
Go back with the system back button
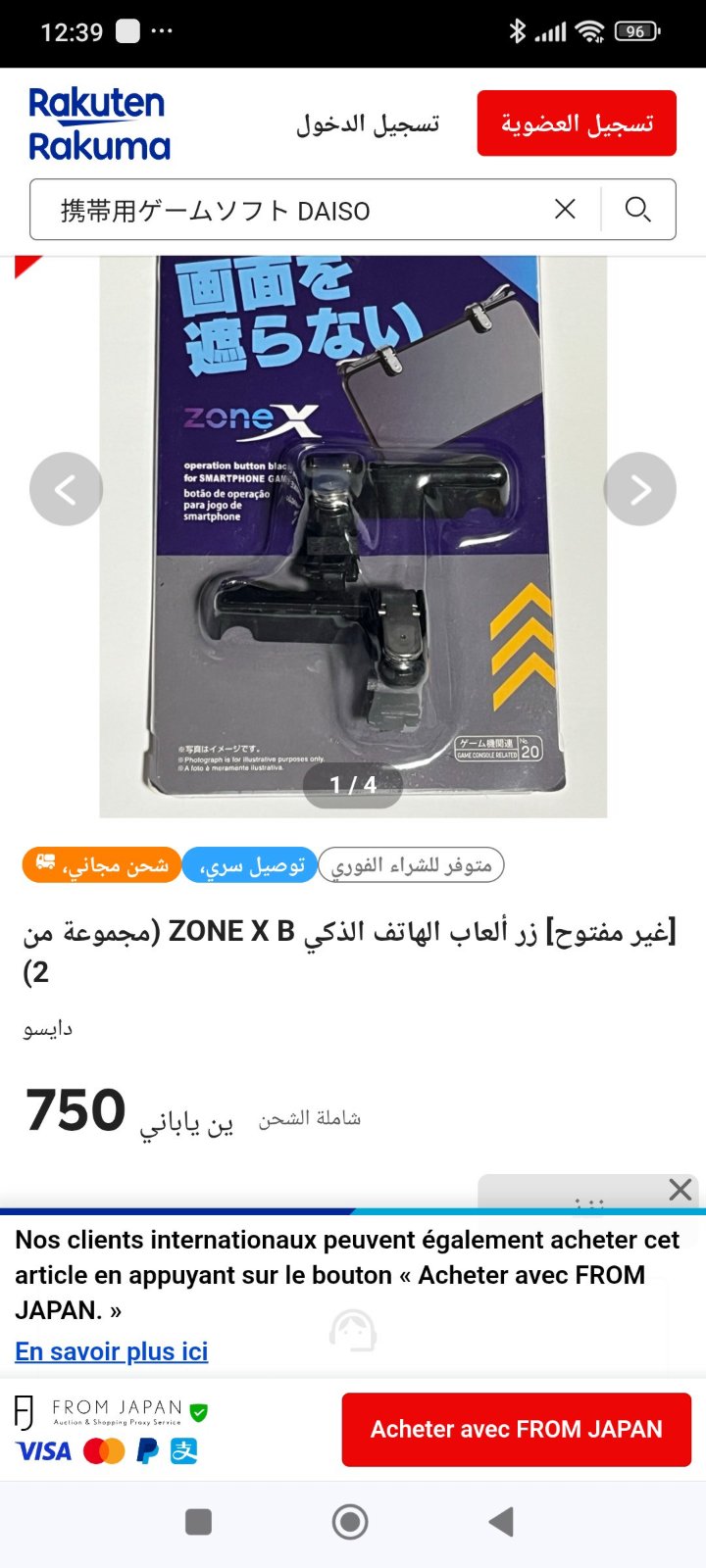point(501,1522)
